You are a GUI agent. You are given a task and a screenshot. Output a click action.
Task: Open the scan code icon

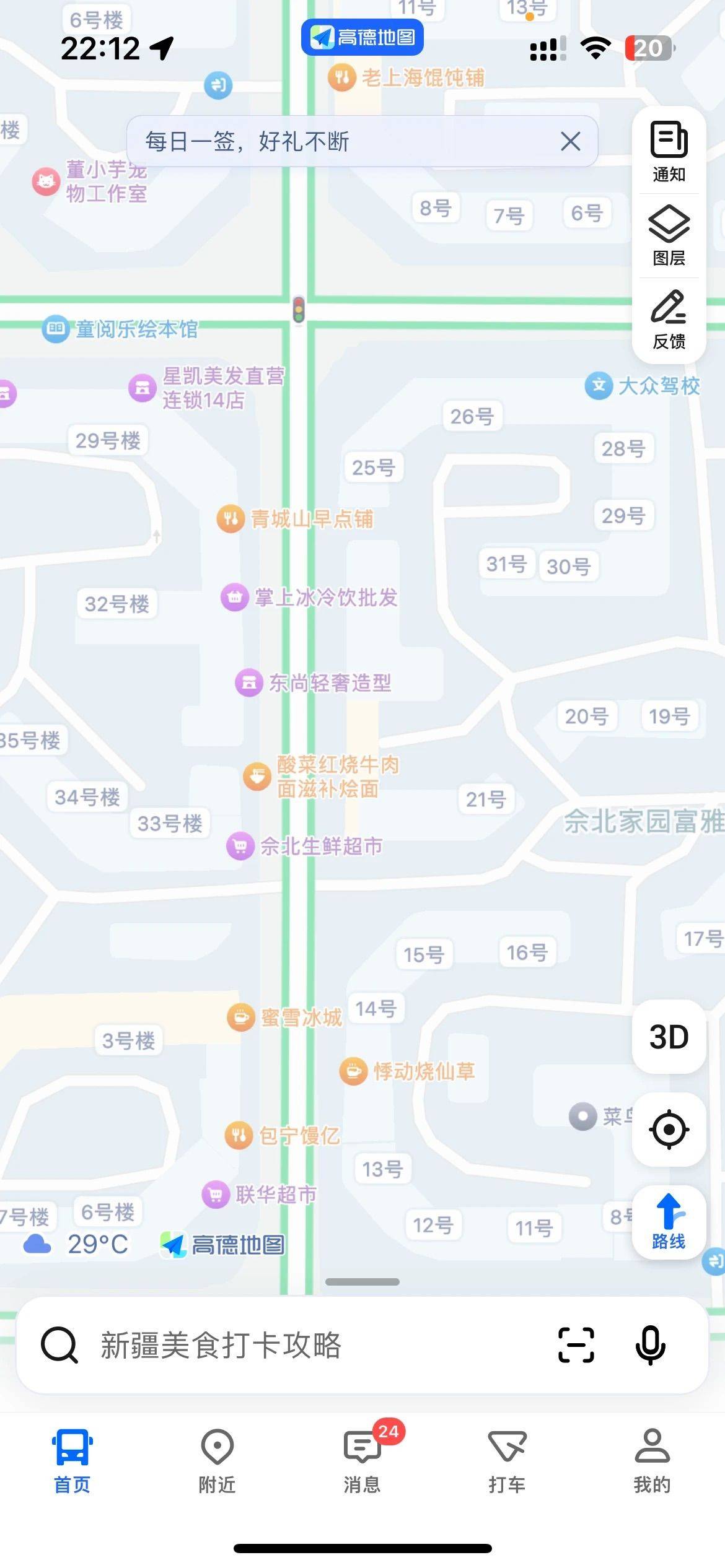point(576,1345)
